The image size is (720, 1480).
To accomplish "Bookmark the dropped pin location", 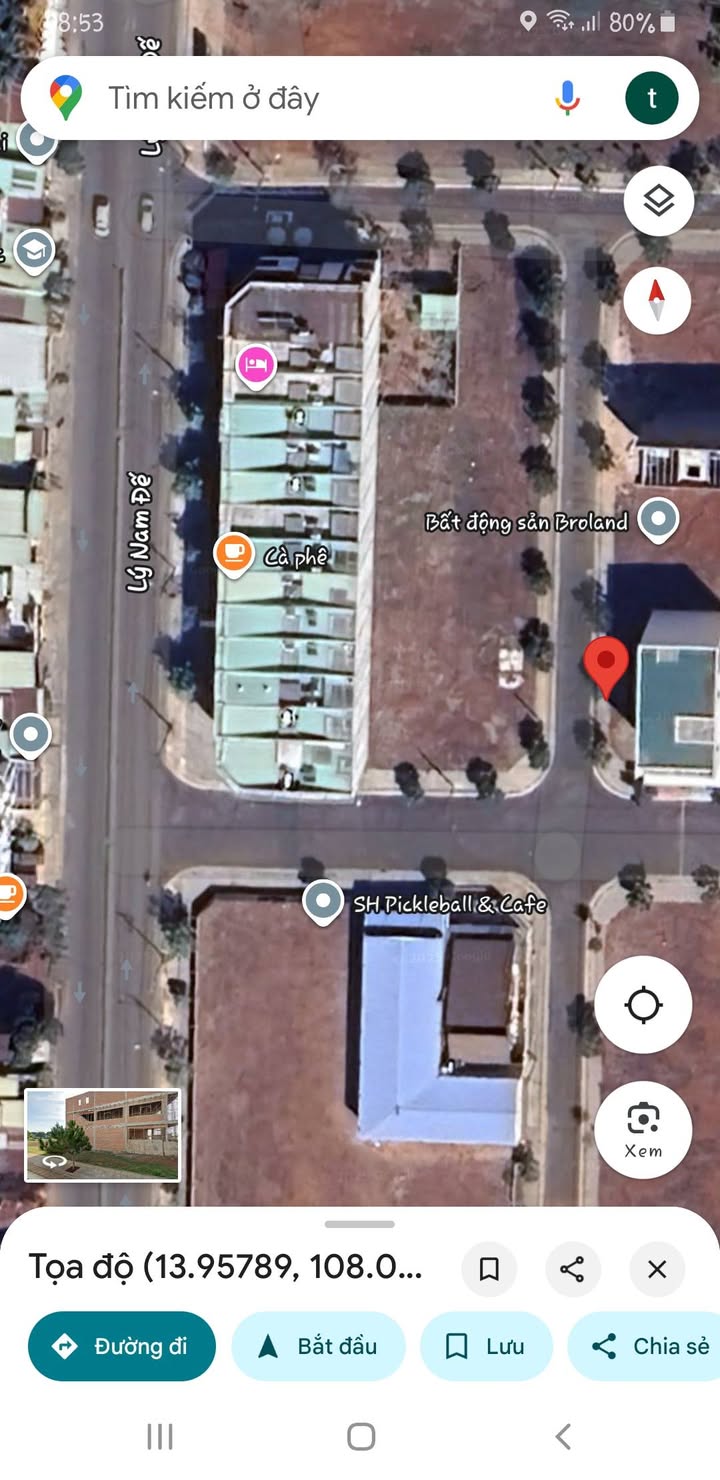I will [489, 1269].
